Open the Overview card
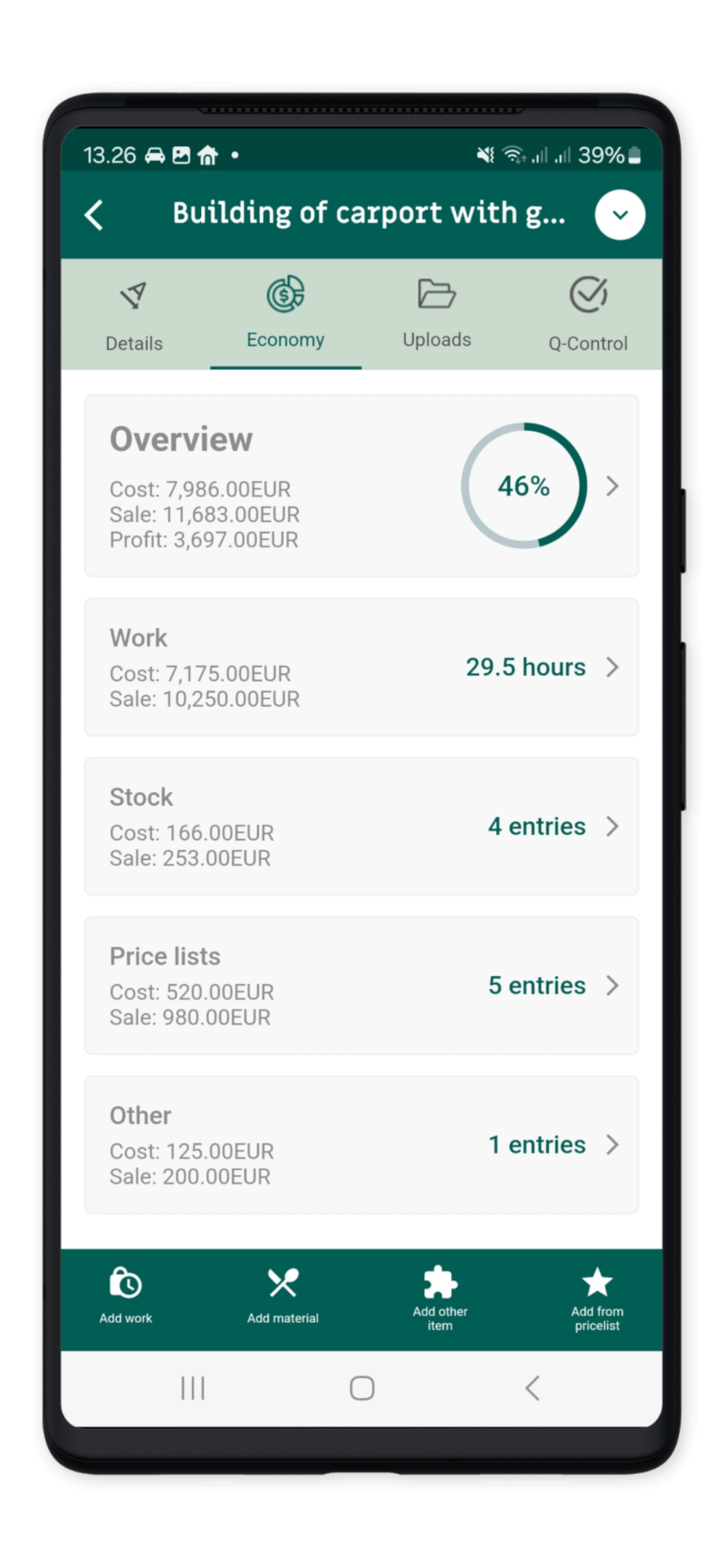 coord(361,486)
